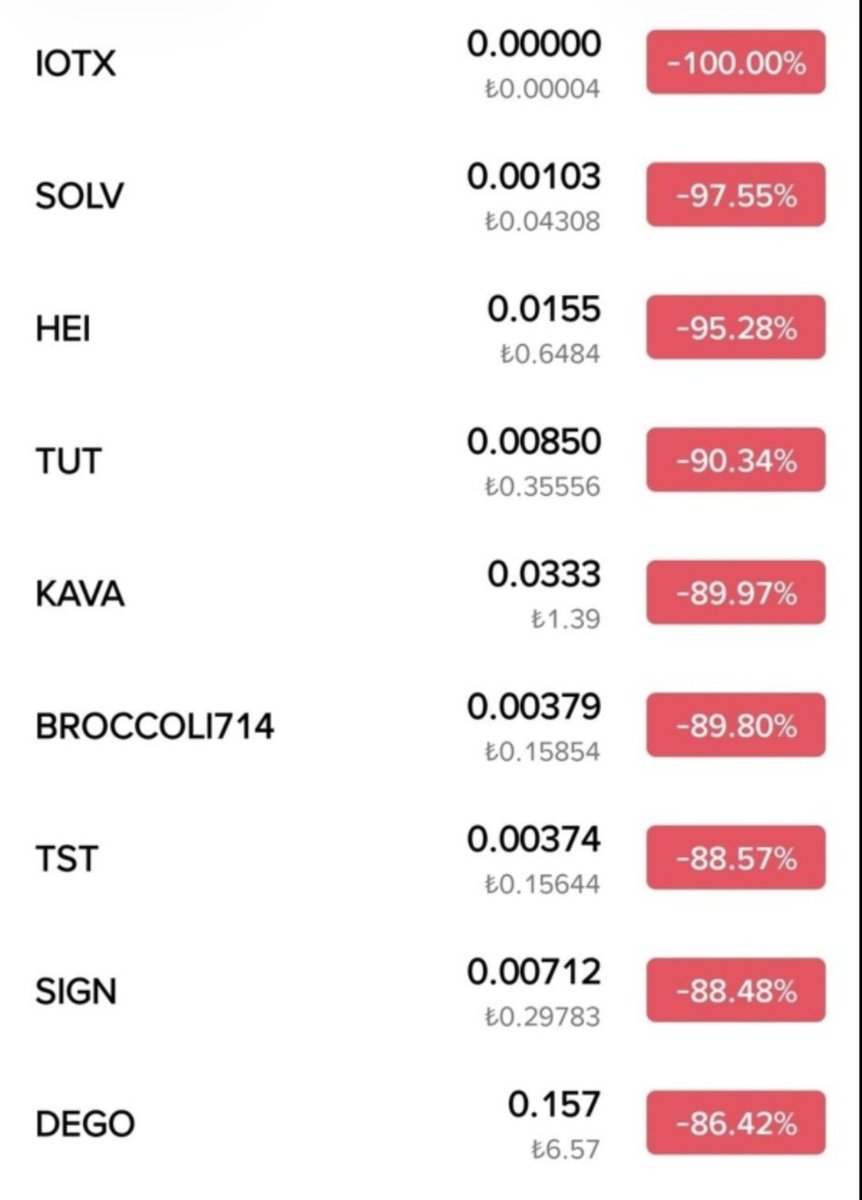
Task: Tap the -100.00% change badge for IOTX
Action: [x=736, y=63]
